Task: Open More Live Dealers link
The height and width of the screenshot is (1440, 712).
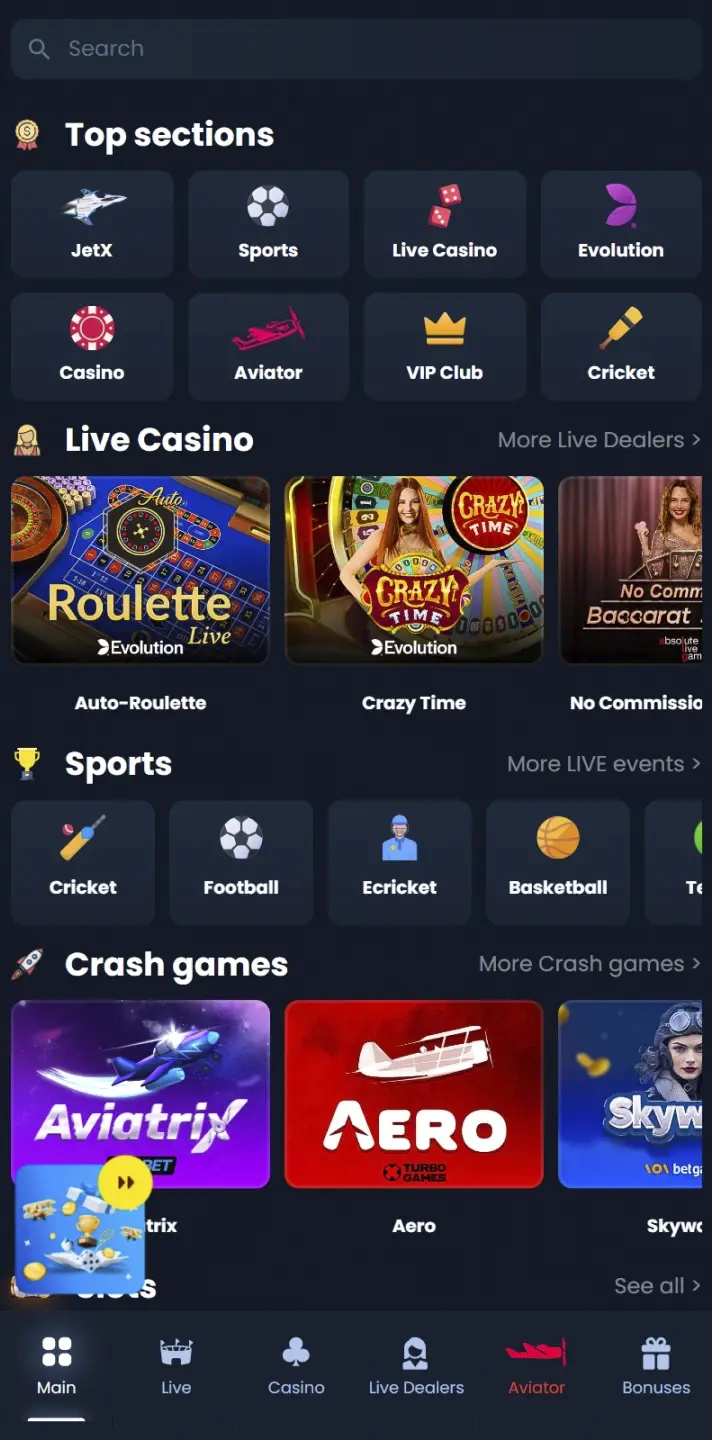Action: point(598,440)
